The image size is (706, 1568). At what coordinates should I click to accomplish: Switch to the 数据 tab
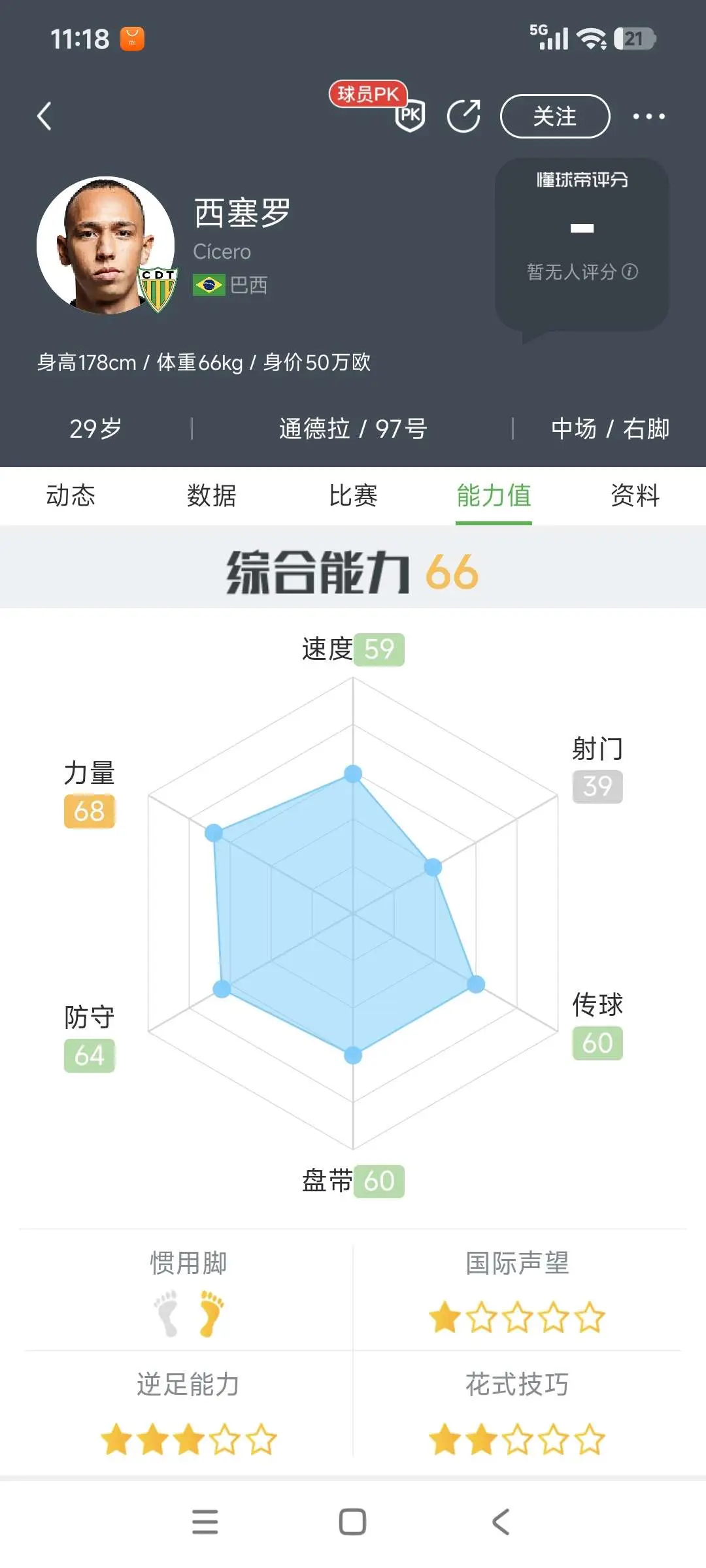click(212, 495)
